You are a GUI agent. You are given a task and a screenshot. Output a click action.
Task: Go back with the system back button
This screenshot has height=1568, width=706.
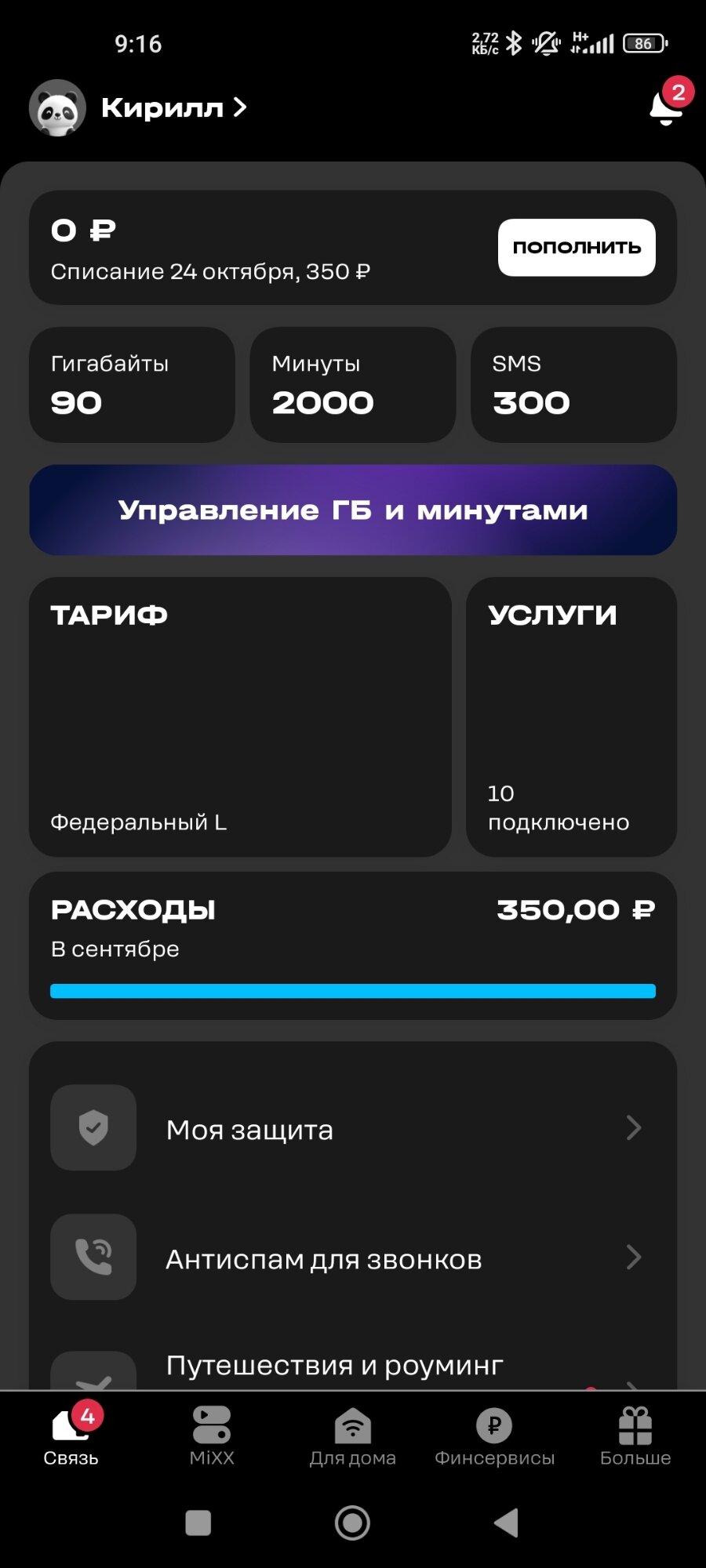(507, 1523)
